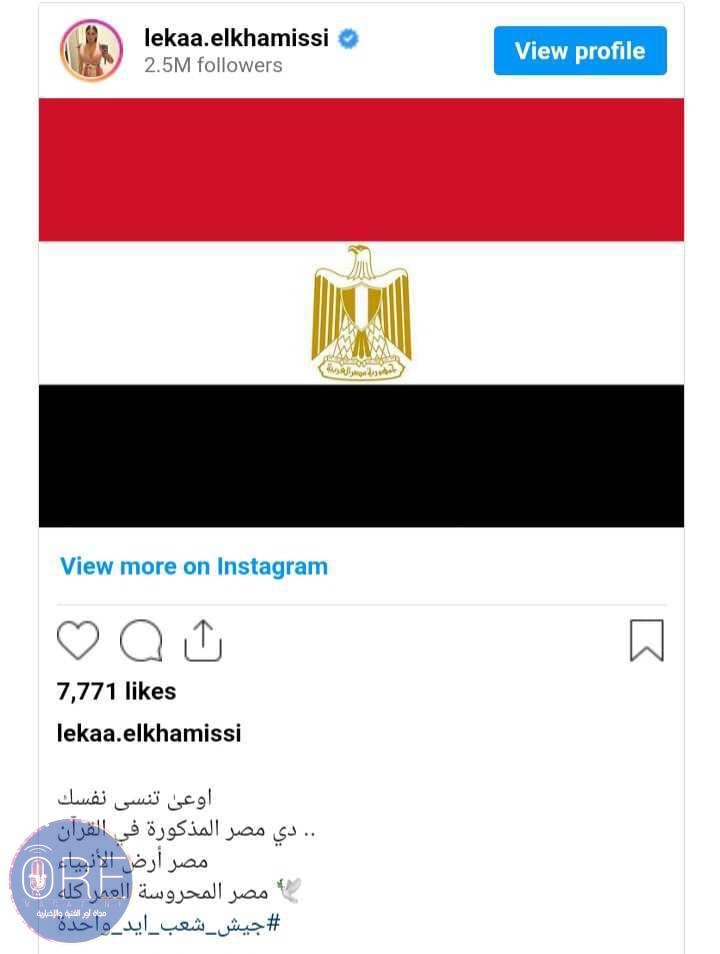Viewport: 720px width, 954px height.
Task: Share the post via share icon
Action: [x=203, y=641]
